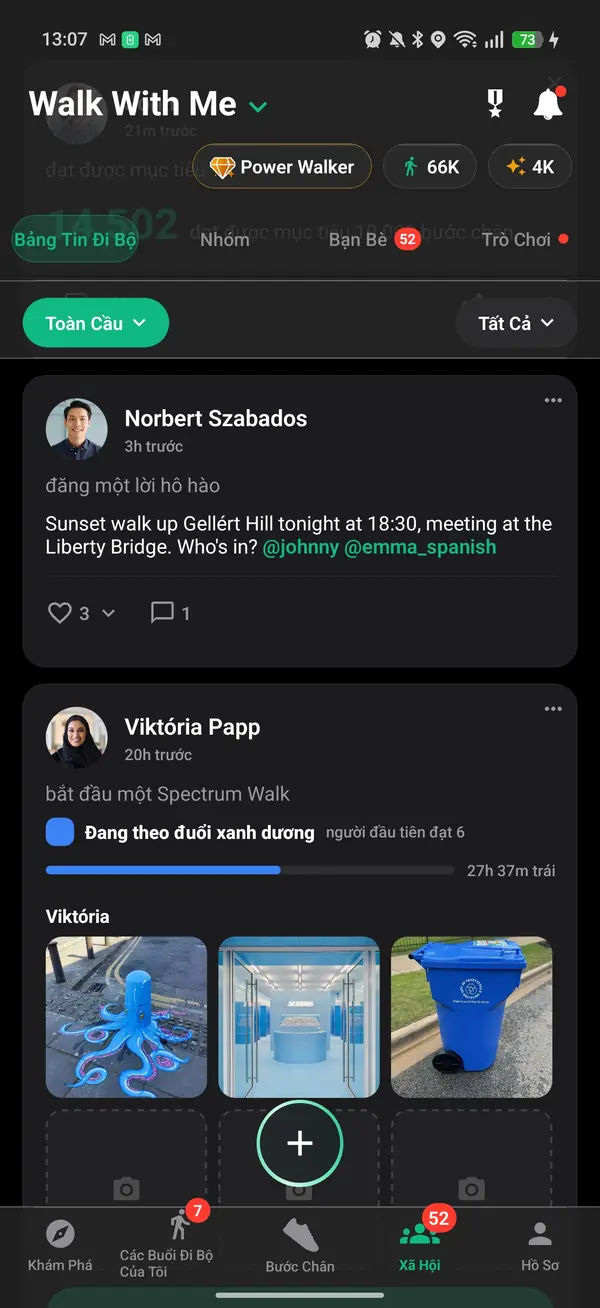Open the @johnny mention link
Screen dimensions: 600x1308
[x=300, y=547]
